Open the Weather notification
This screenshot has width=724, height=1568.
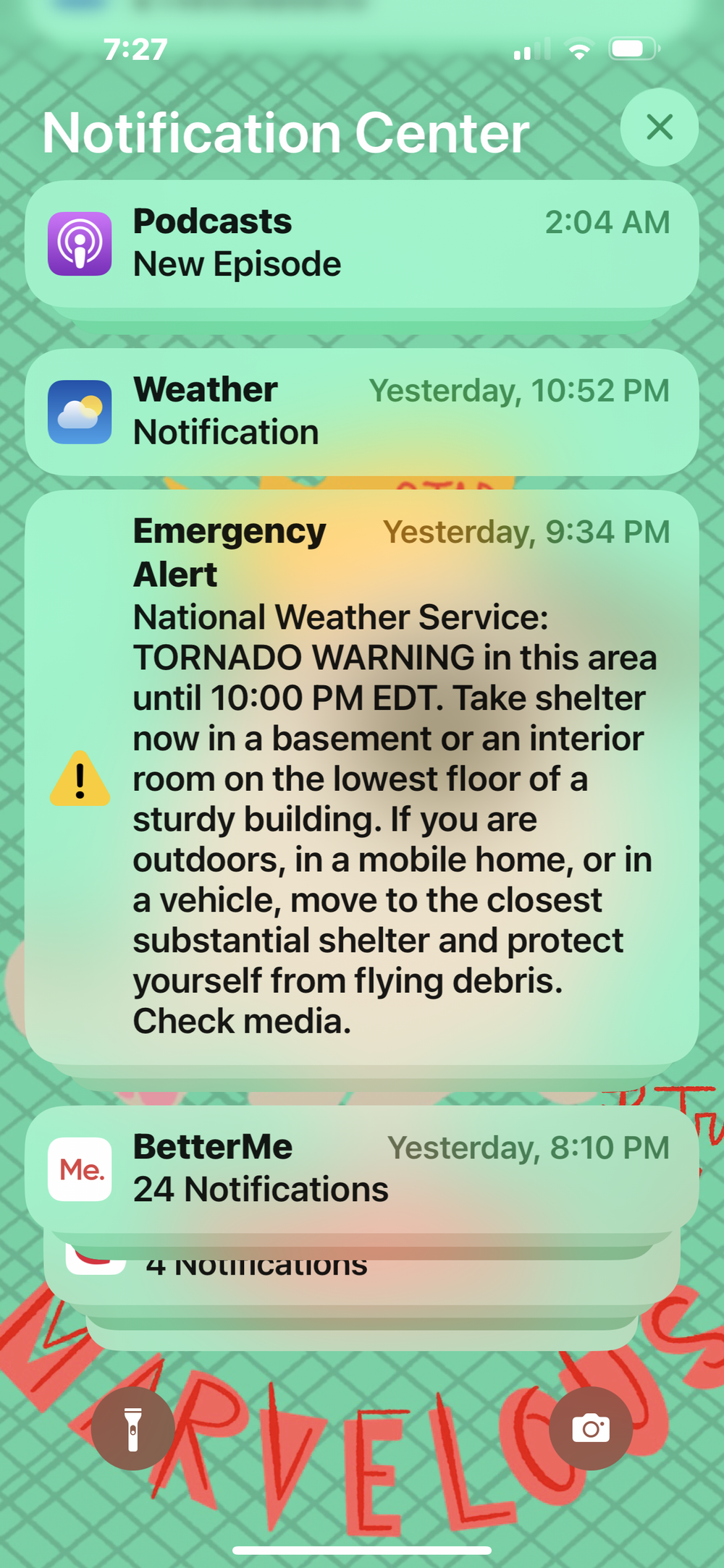(x=362, y=412)
